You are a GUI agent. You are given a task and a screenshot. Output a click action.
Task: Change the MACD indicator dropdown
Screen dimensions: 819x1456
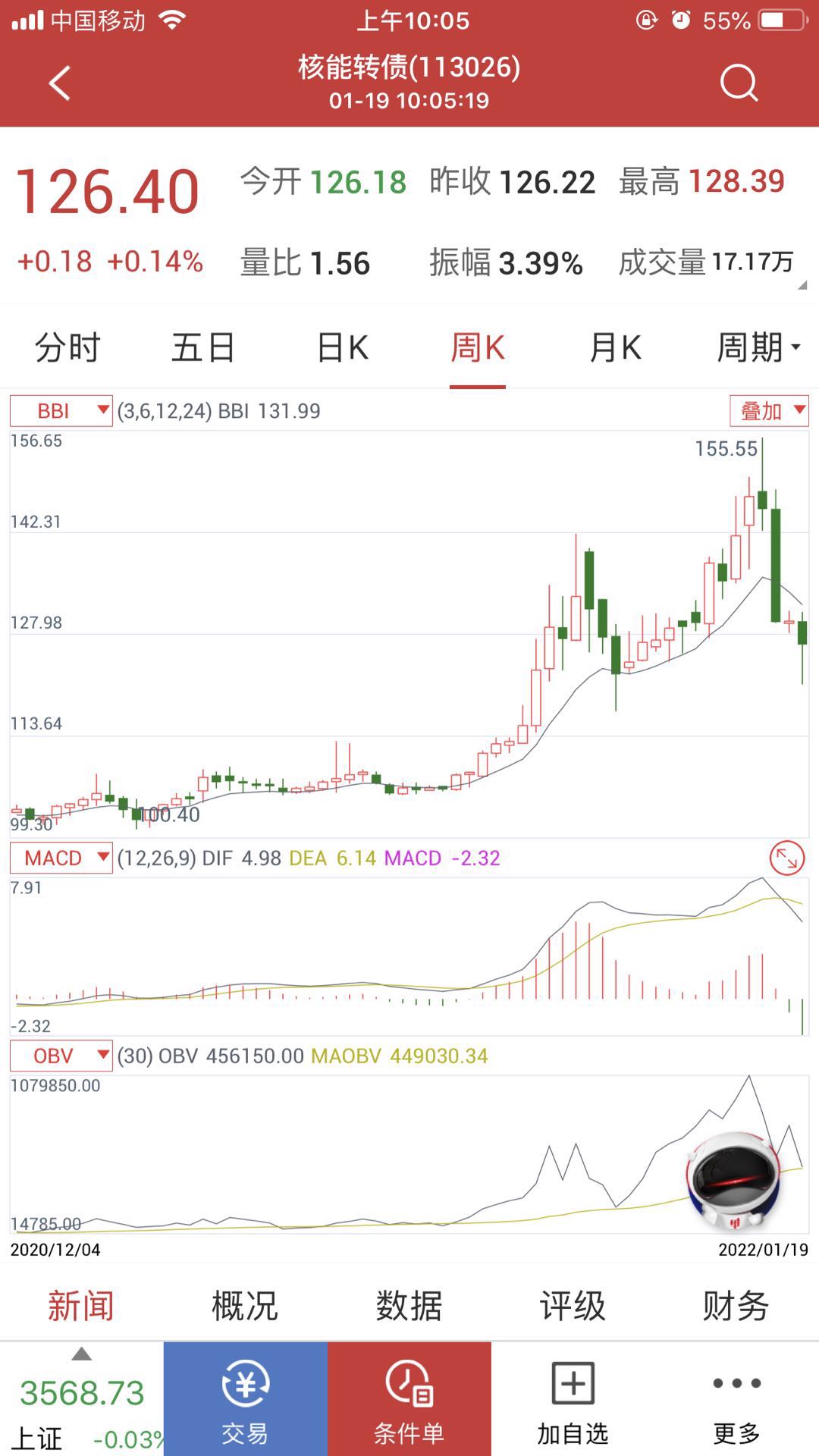tap(61, 858)
